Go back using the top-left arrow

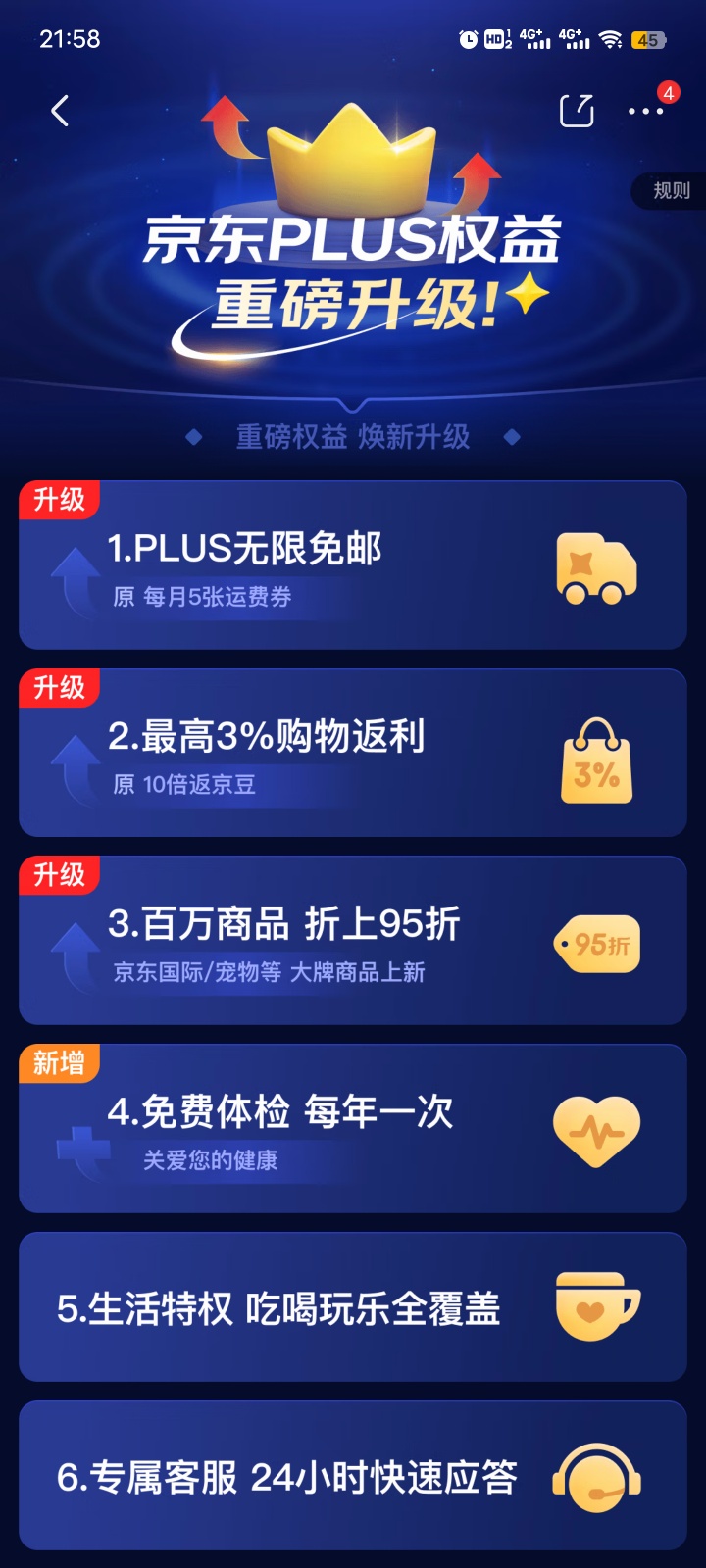click(60, 112)
